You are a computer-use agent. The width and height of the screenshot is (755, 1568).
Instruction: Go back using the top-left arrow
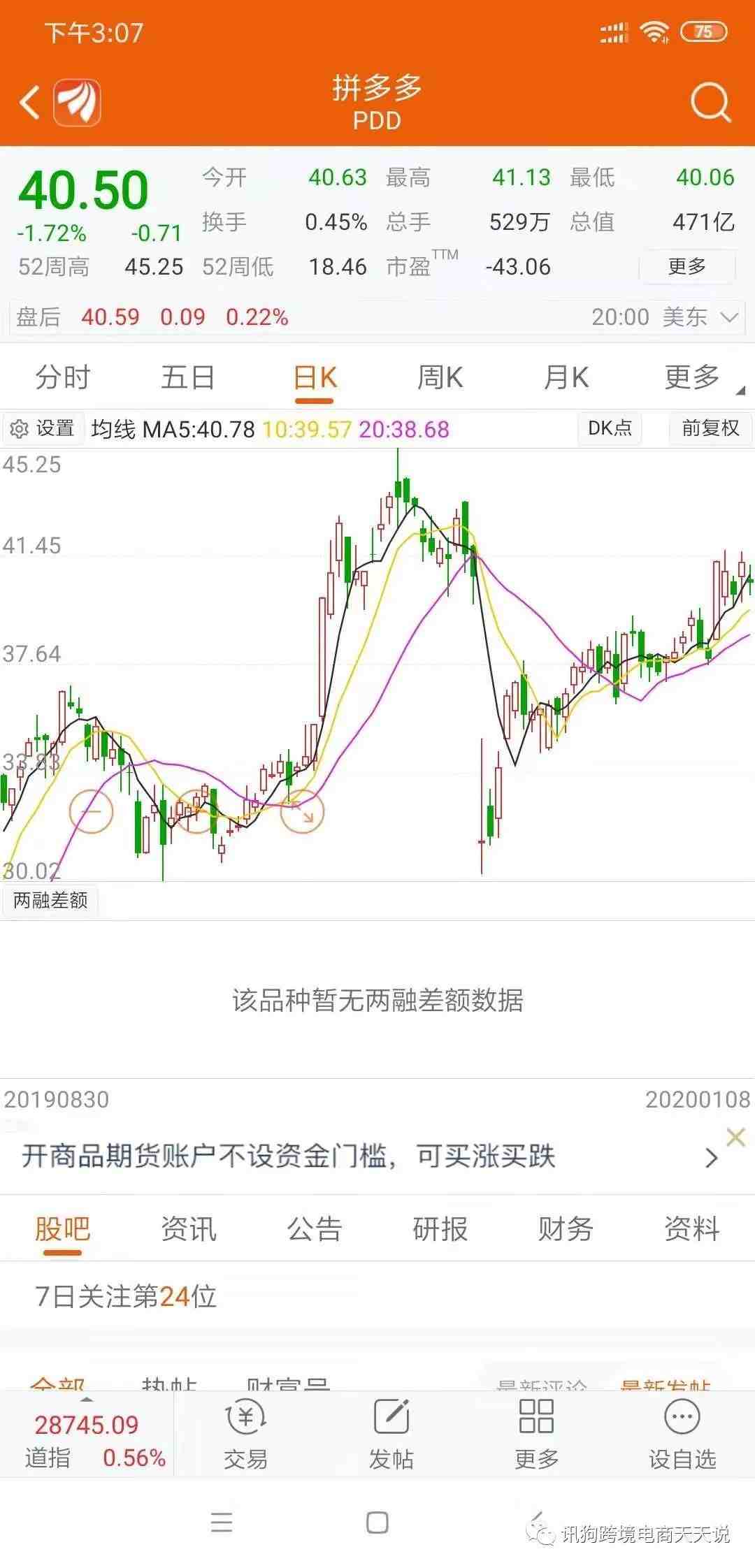click(30, 103)
